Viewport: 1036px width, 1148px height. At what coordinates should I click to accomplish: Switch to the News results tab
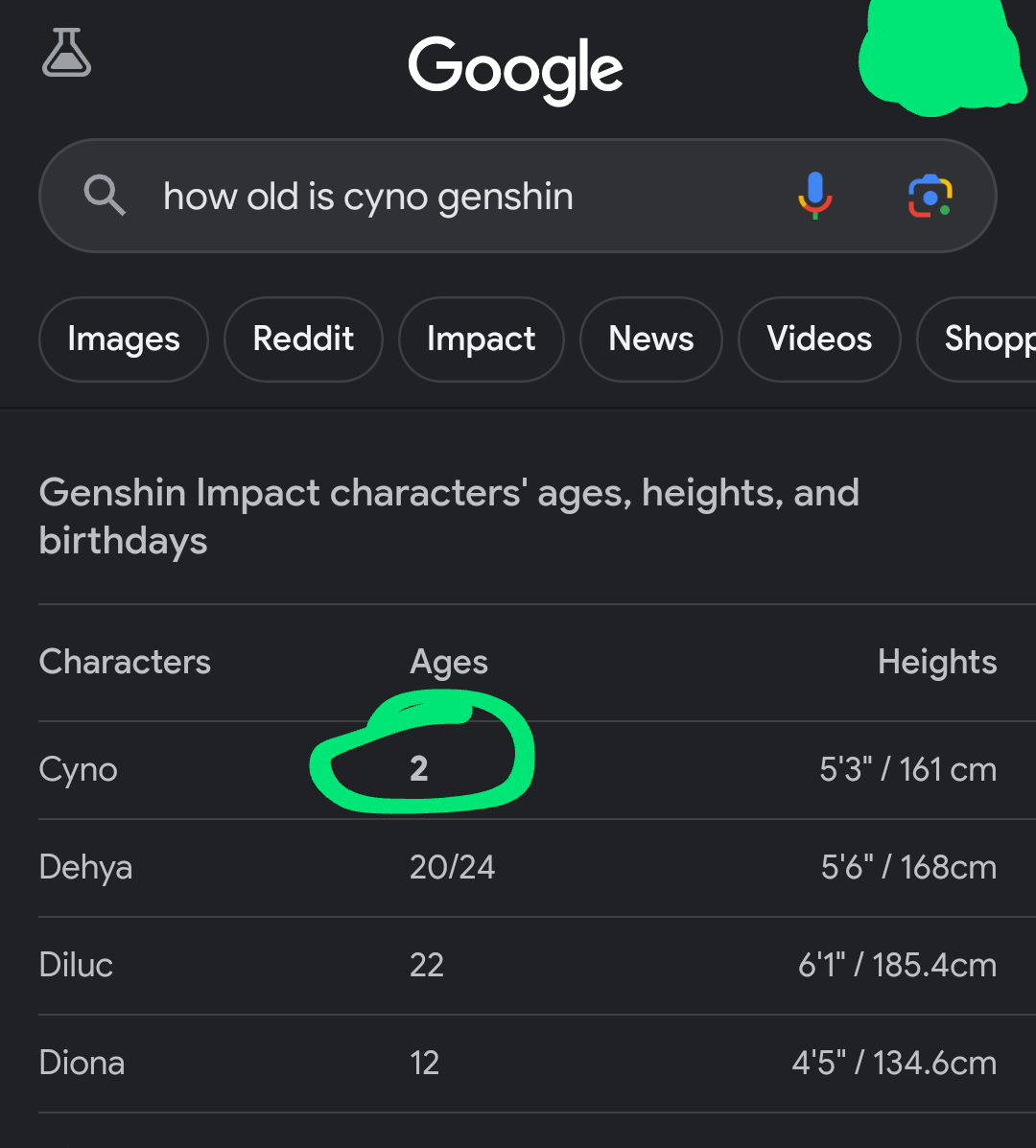[x=650, y=339]
